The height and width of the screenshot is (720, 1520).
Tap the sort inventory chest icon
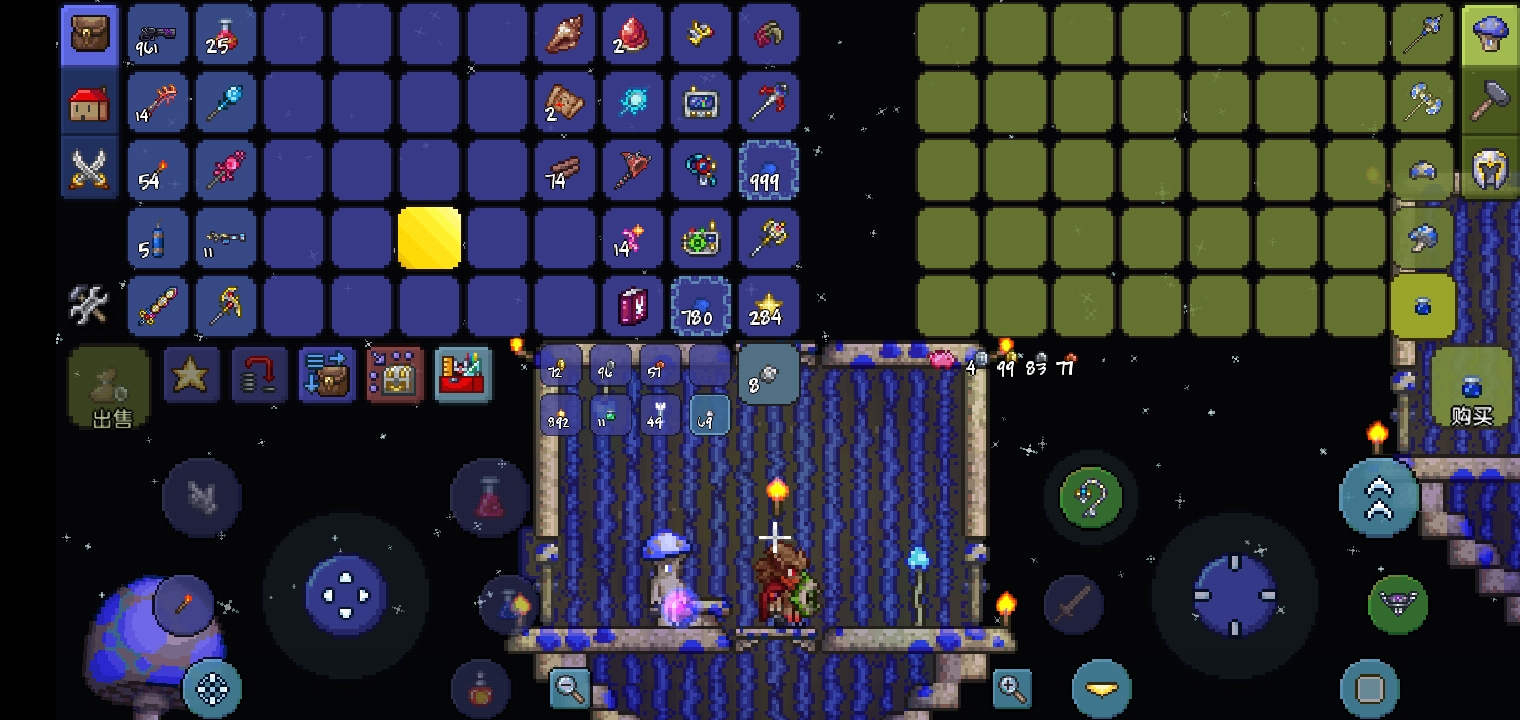tap(327, 376)
